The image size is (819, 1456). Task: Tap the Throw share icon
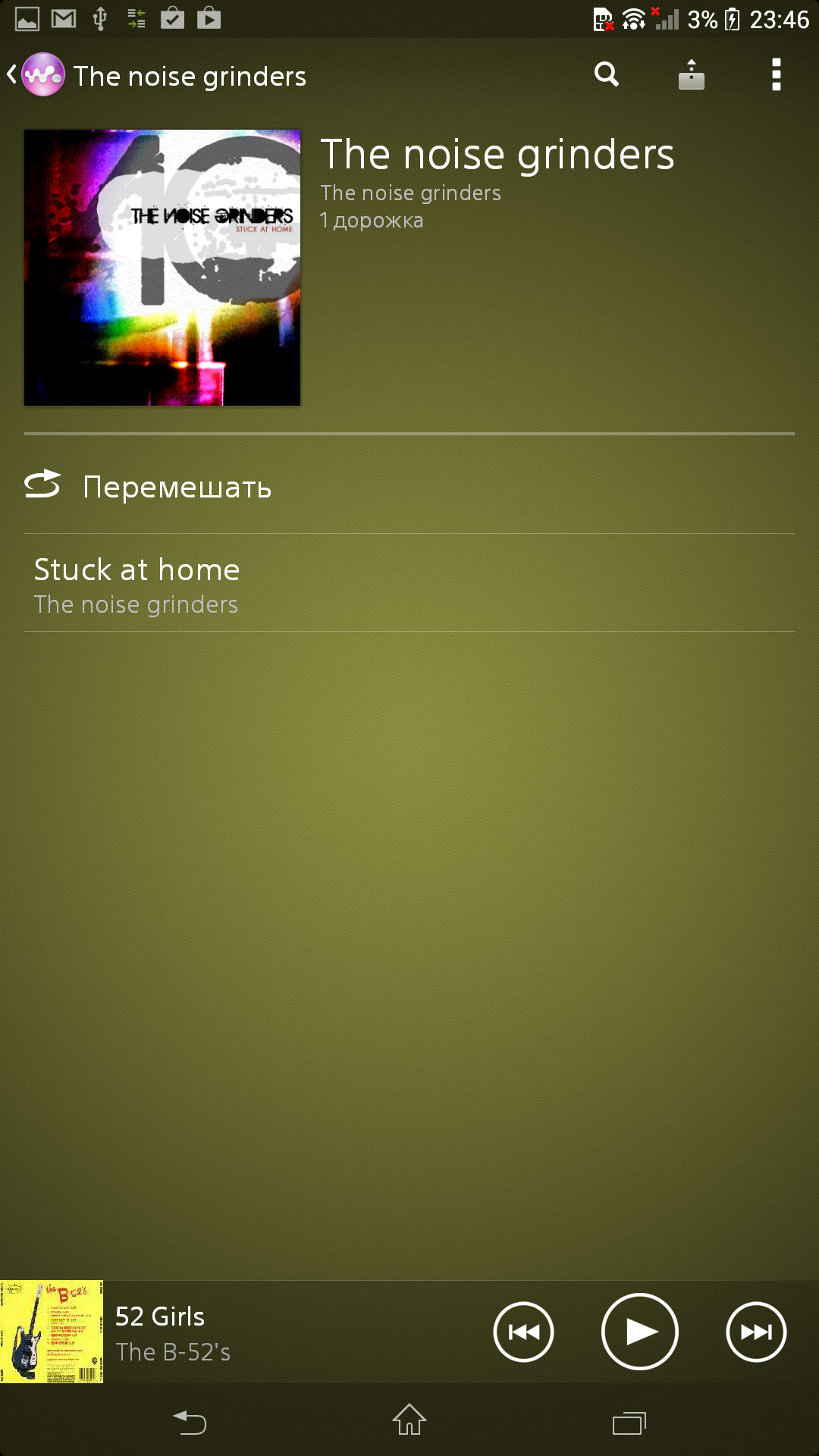pyautogui.click(x=691, y=75)
